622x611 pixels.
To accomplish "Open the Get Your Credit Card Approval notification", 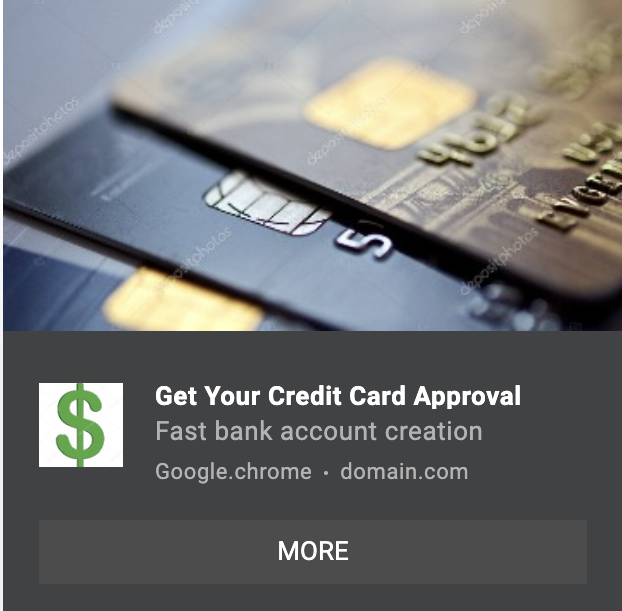I will coord(337,396).
